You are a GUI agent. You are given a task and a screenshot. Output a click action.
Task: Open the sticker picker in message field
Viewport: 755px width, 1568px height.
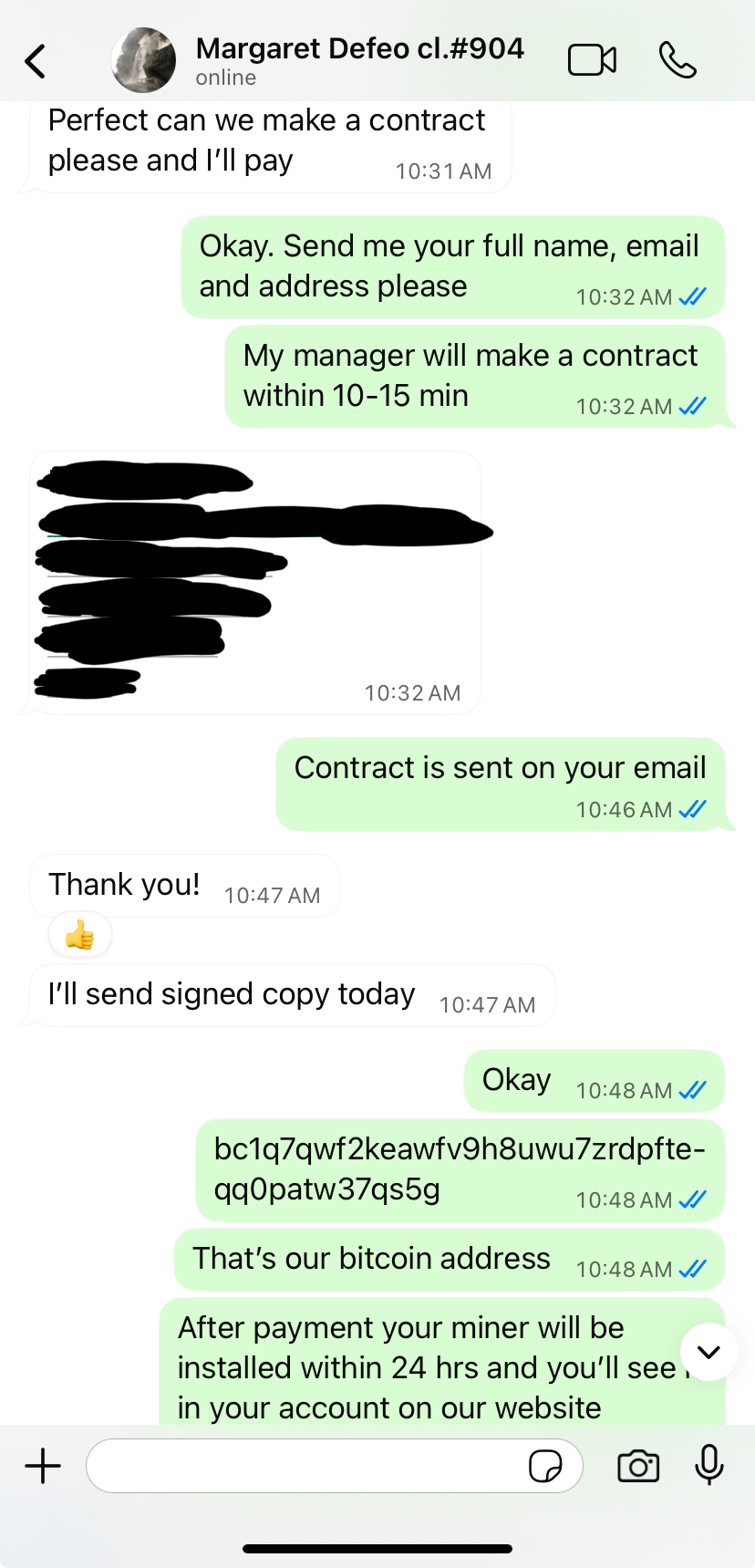click(x=545, y=1466)
